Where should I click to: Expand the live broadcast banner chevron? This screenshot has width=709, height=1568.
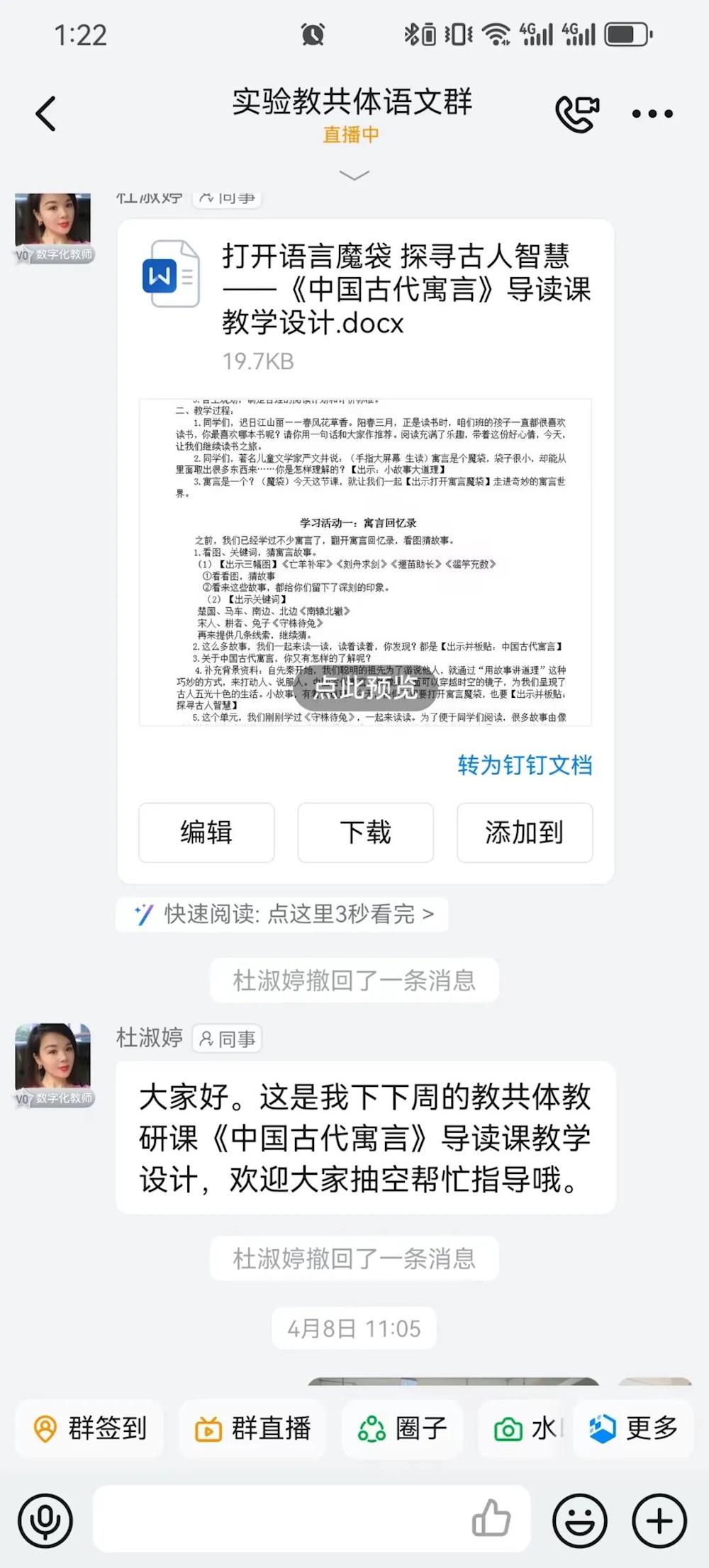[354, 174]
